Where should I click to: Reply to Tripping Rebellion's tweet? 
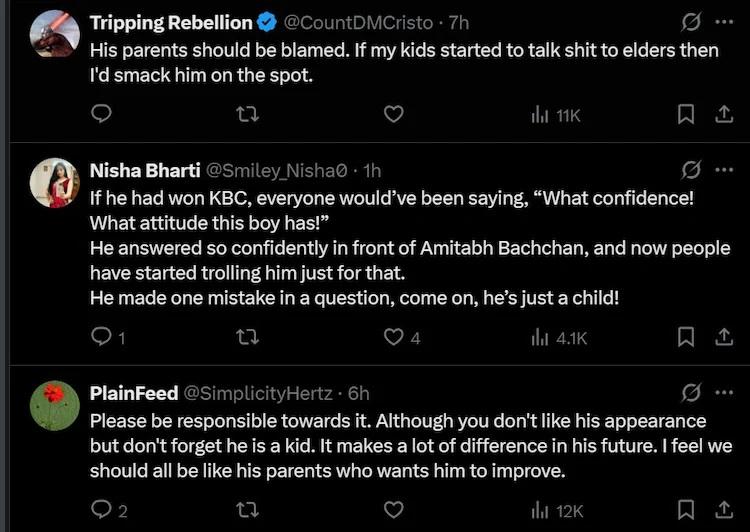click(x=100, y=115)
